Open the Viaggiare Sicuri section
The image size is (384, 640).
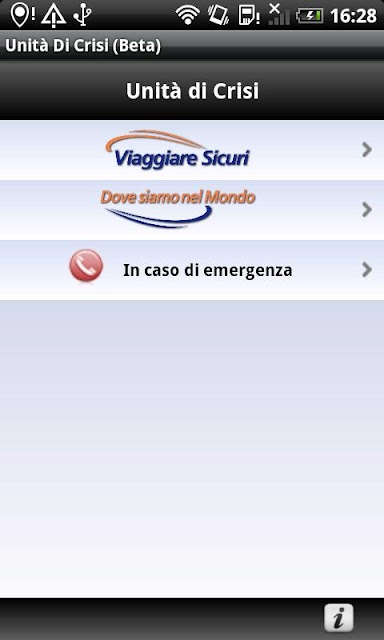coord(192,150)
